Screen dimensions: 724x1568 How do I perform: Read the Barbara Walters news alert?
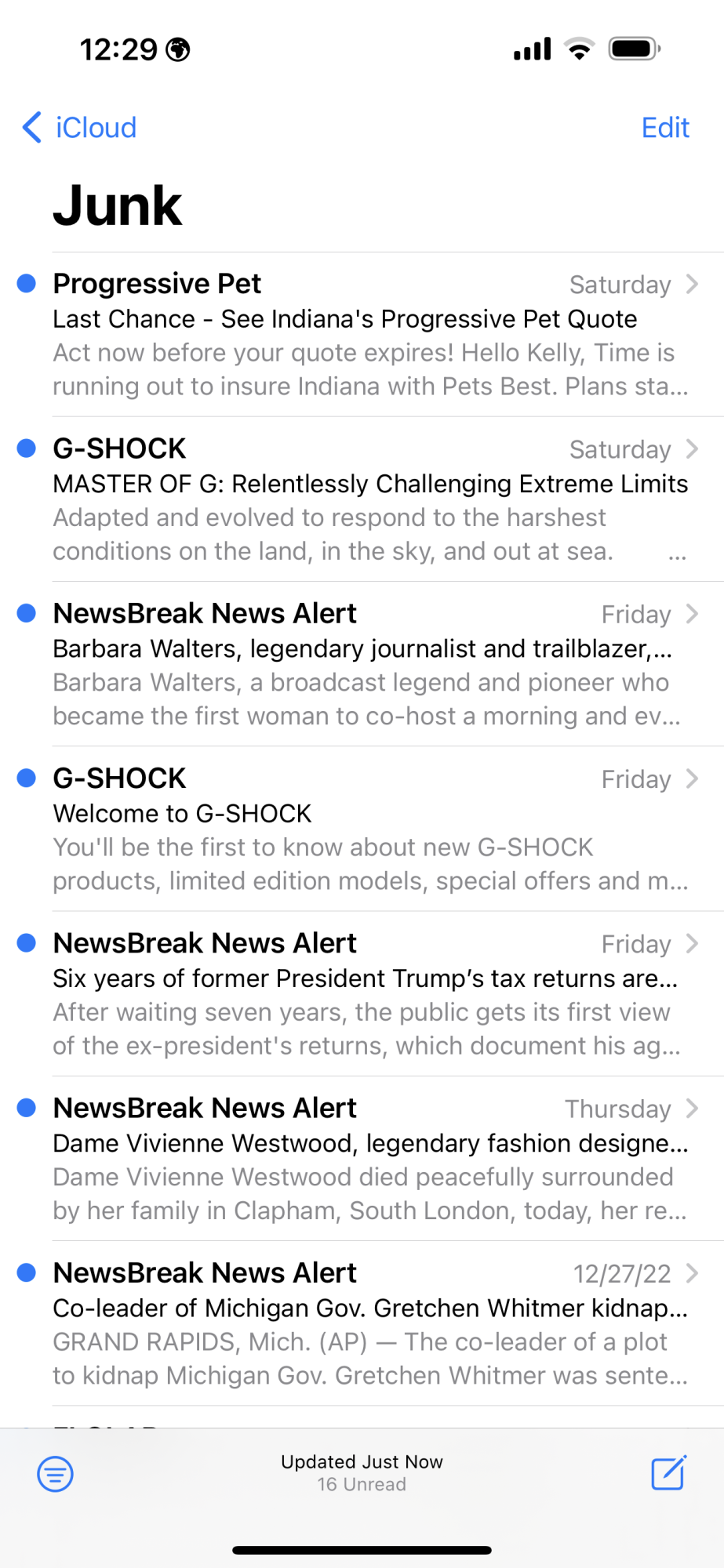(369, 664)
